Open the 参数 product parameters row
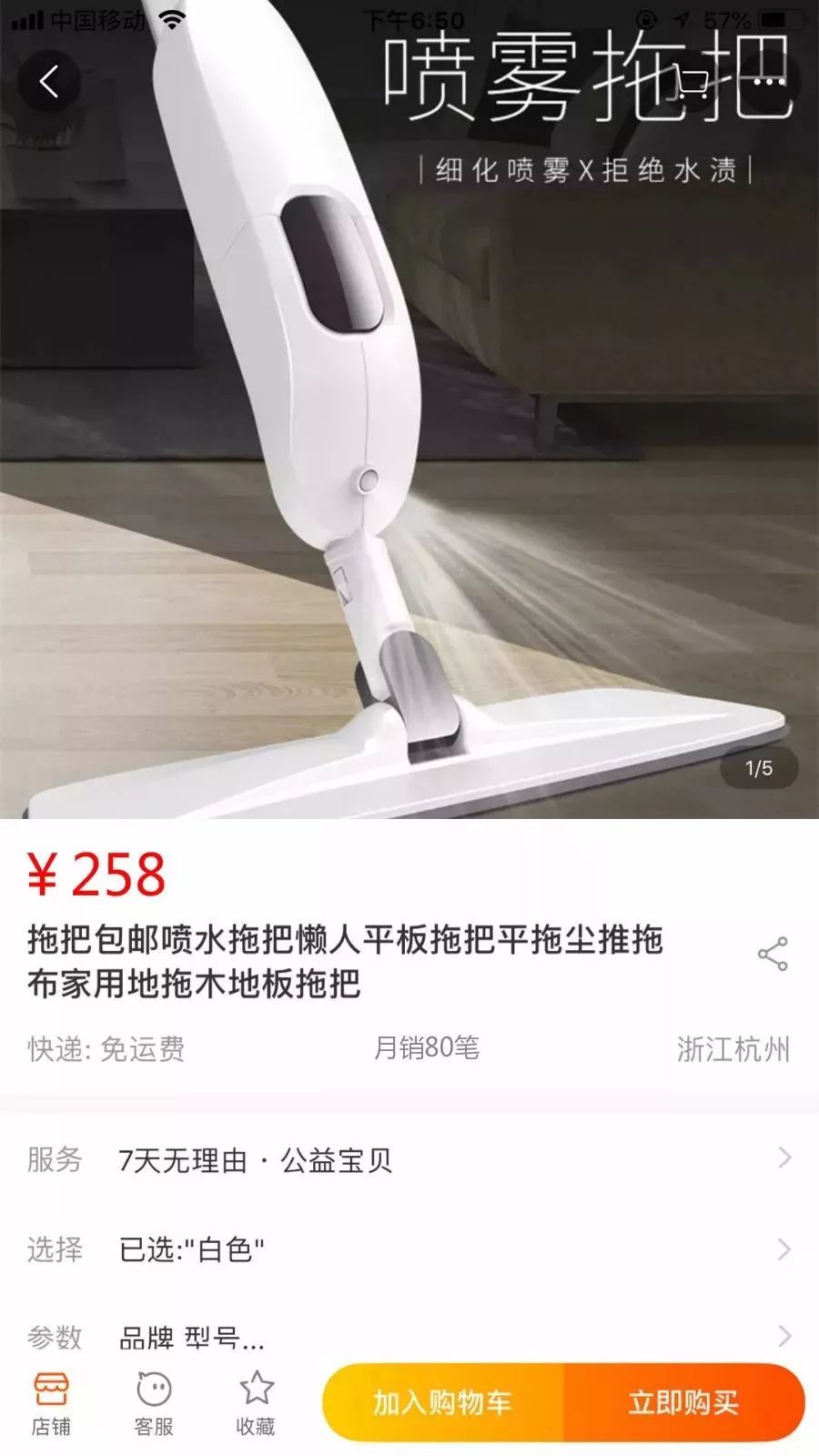The height and width of the screenshot is (1456, 819). click(x=409, y=1336)
